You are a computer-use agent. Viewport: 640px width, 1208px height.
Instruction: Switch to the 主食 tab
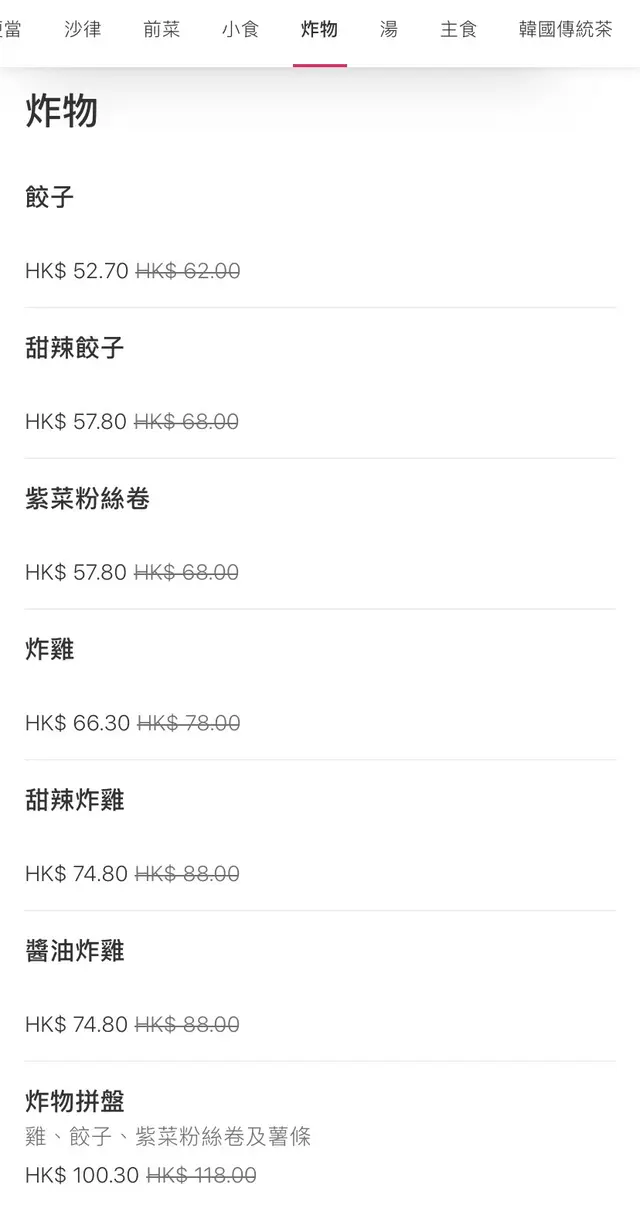point(458,30)
